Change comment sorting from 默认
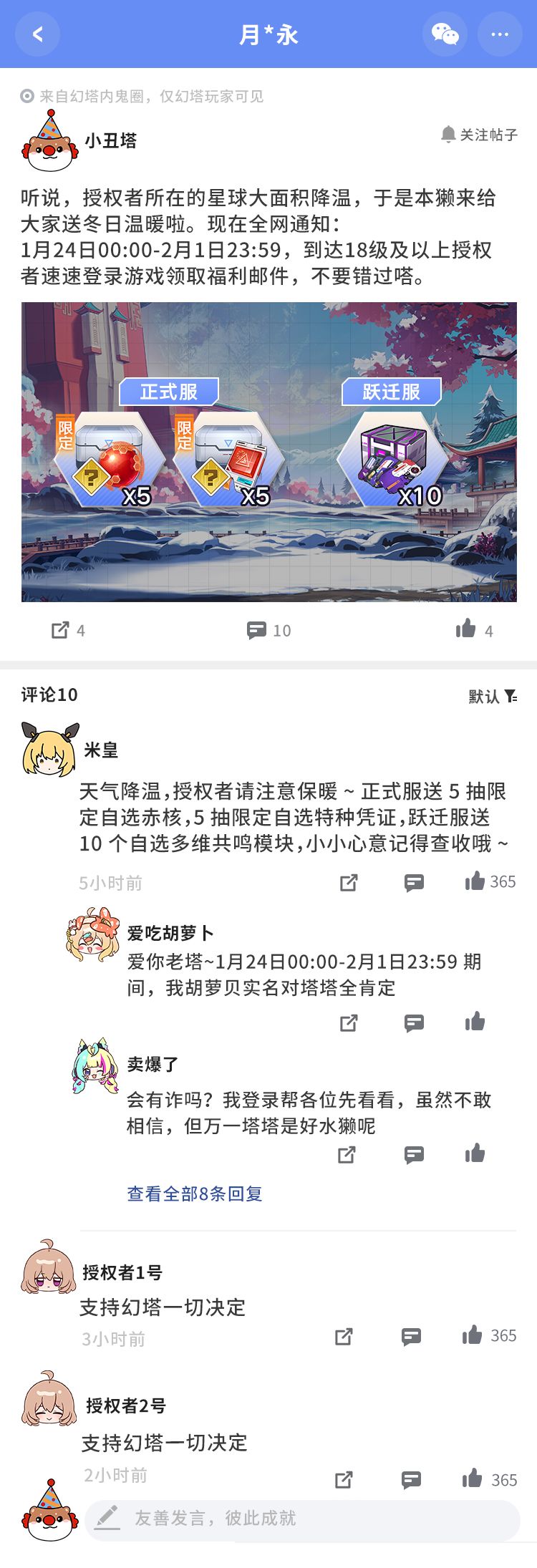537x1568 pixels. tap(493, 696)
